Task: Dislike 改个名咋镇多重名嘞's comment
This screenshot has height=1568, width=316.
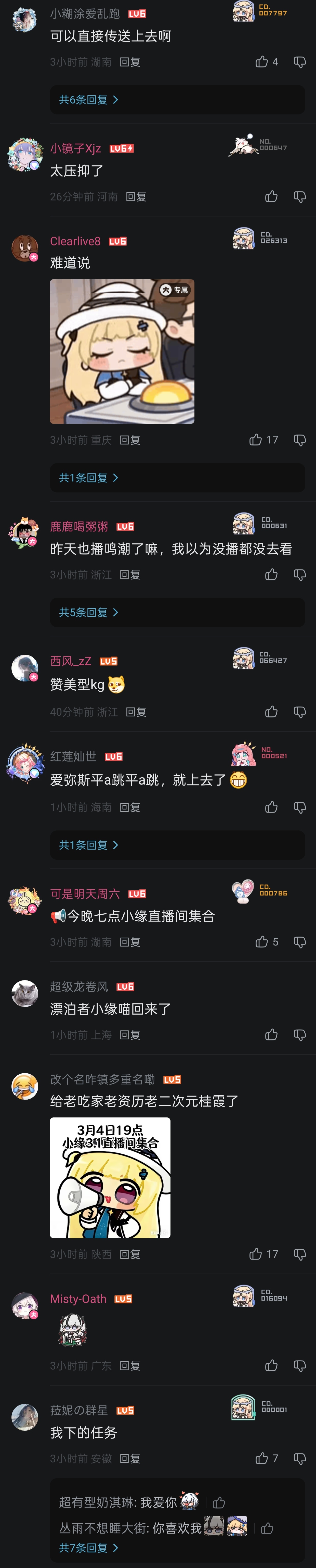Action: 300,1254
